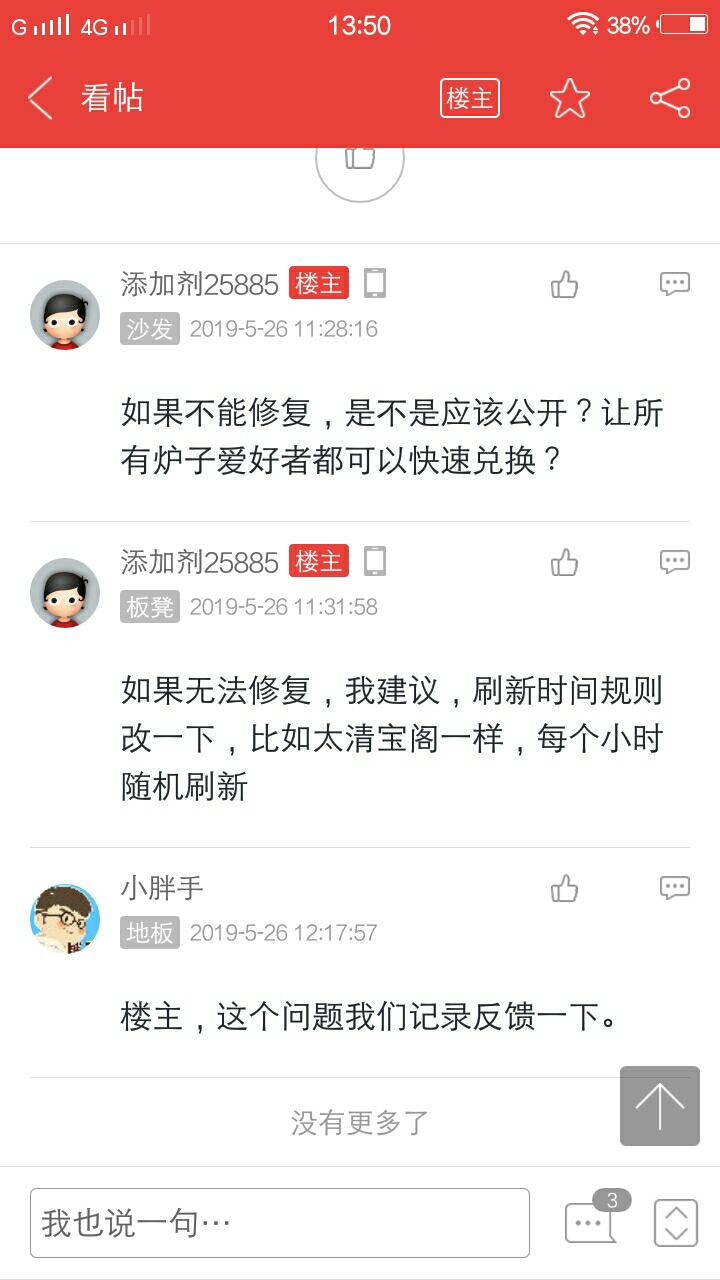Comment on the 沙发 reply
The image size is (720, 1280).
pos(675,285)
